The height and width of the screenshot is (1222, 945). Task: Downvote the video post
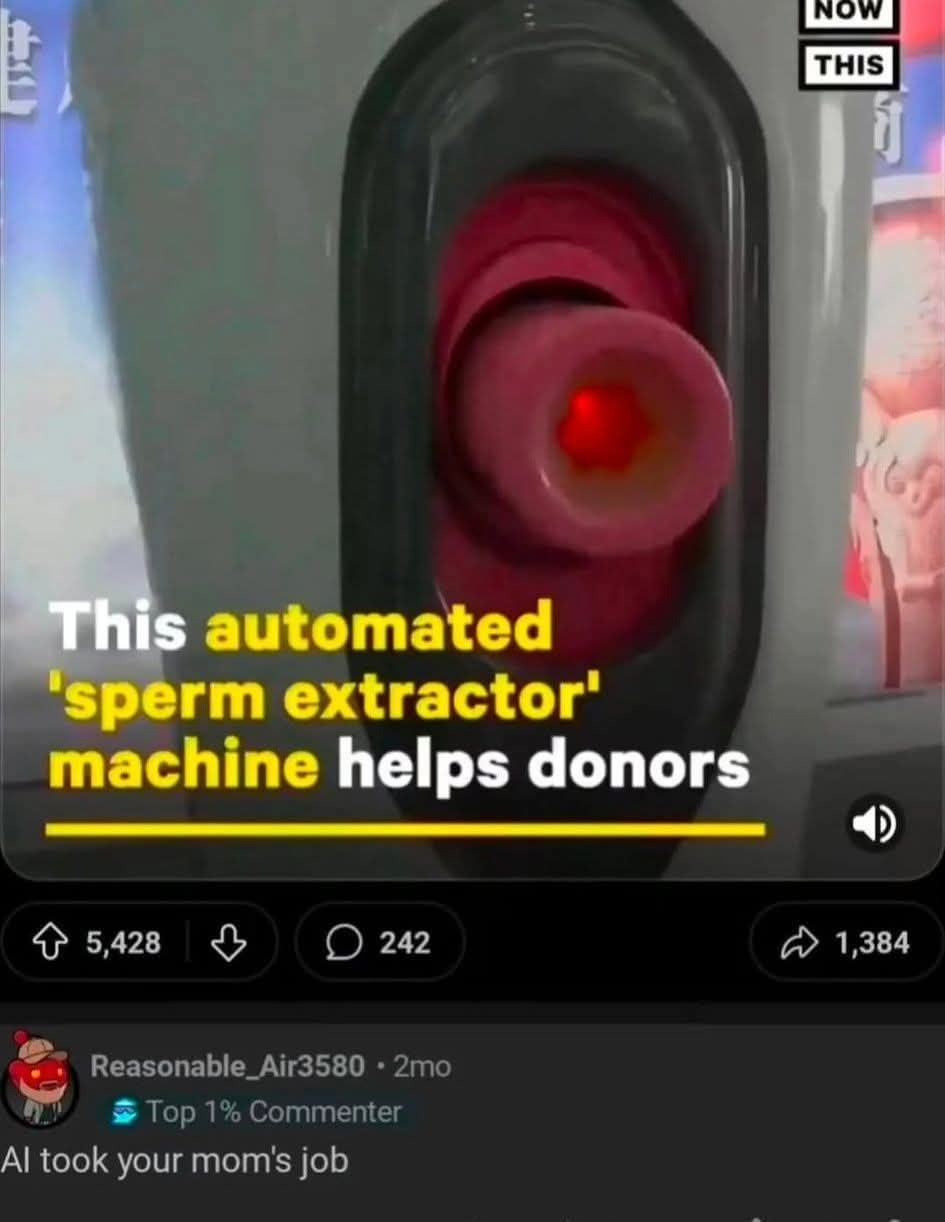click(229, 942)
